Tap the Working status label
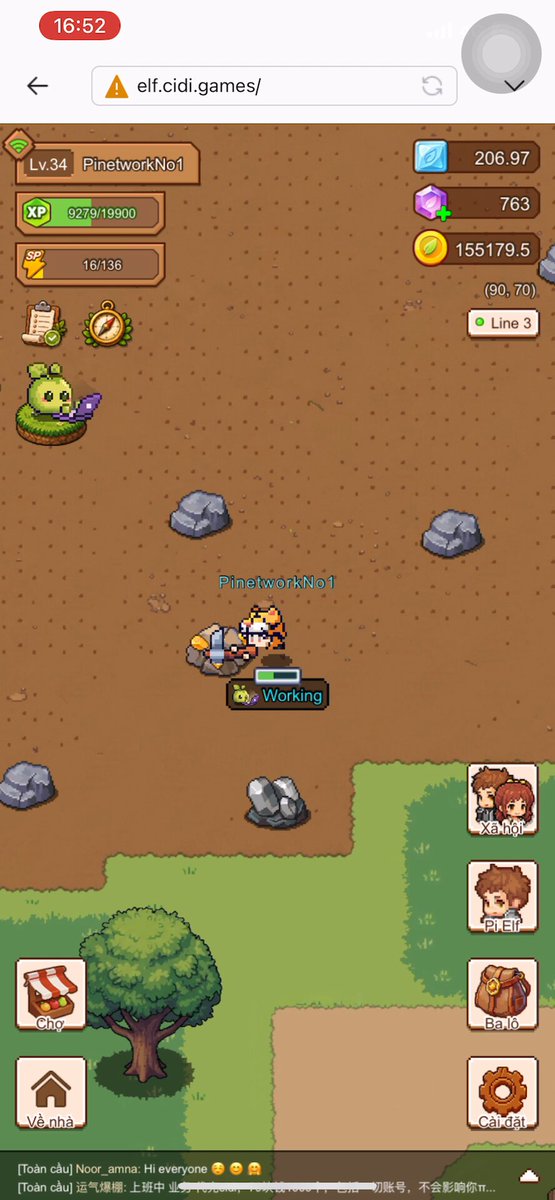Viewport: 555px width, 1200px height. (277, 695)
